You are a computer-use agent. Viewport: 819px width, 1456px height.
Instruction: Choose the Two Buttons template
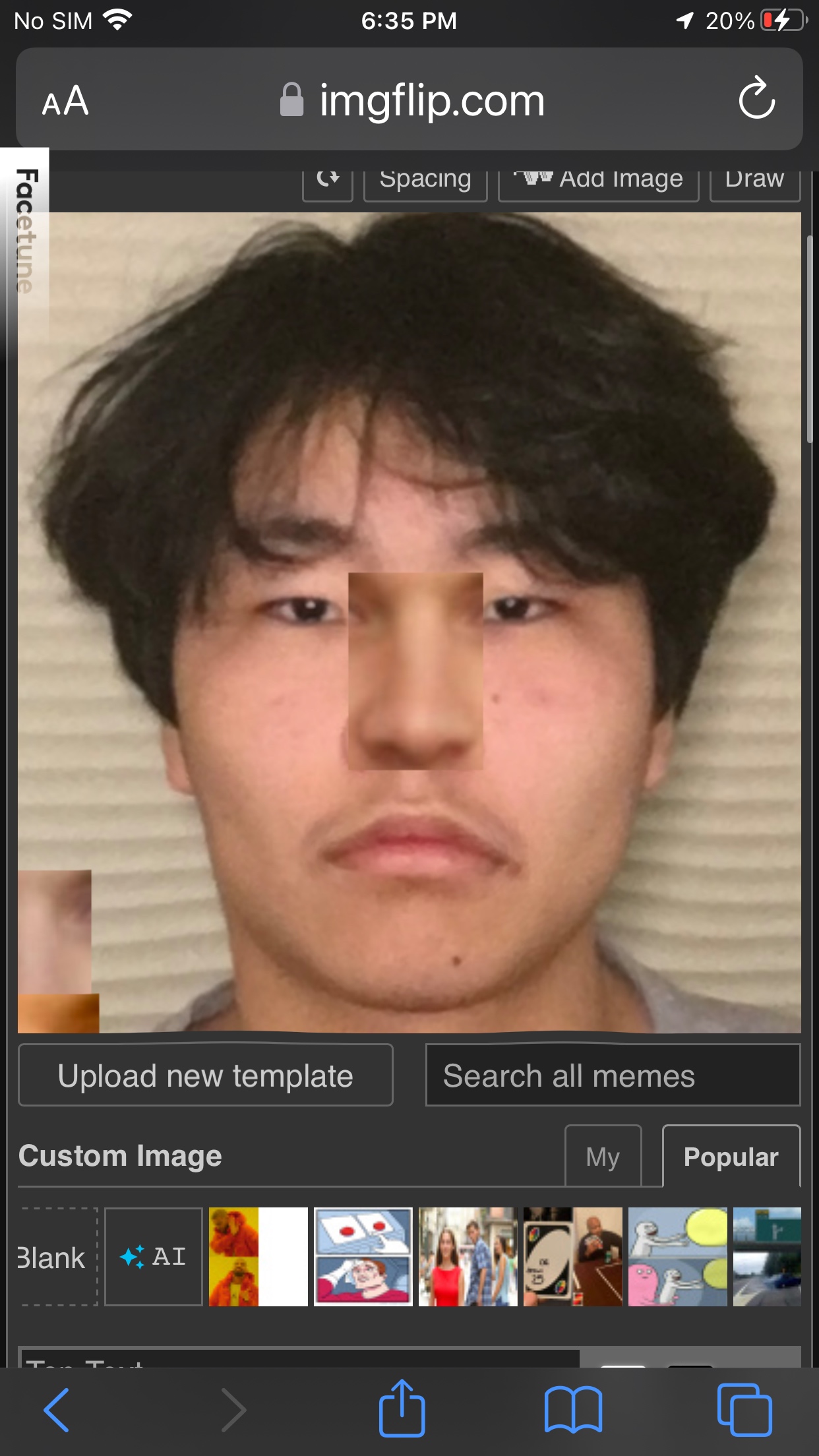click(x=363, y=1257)
